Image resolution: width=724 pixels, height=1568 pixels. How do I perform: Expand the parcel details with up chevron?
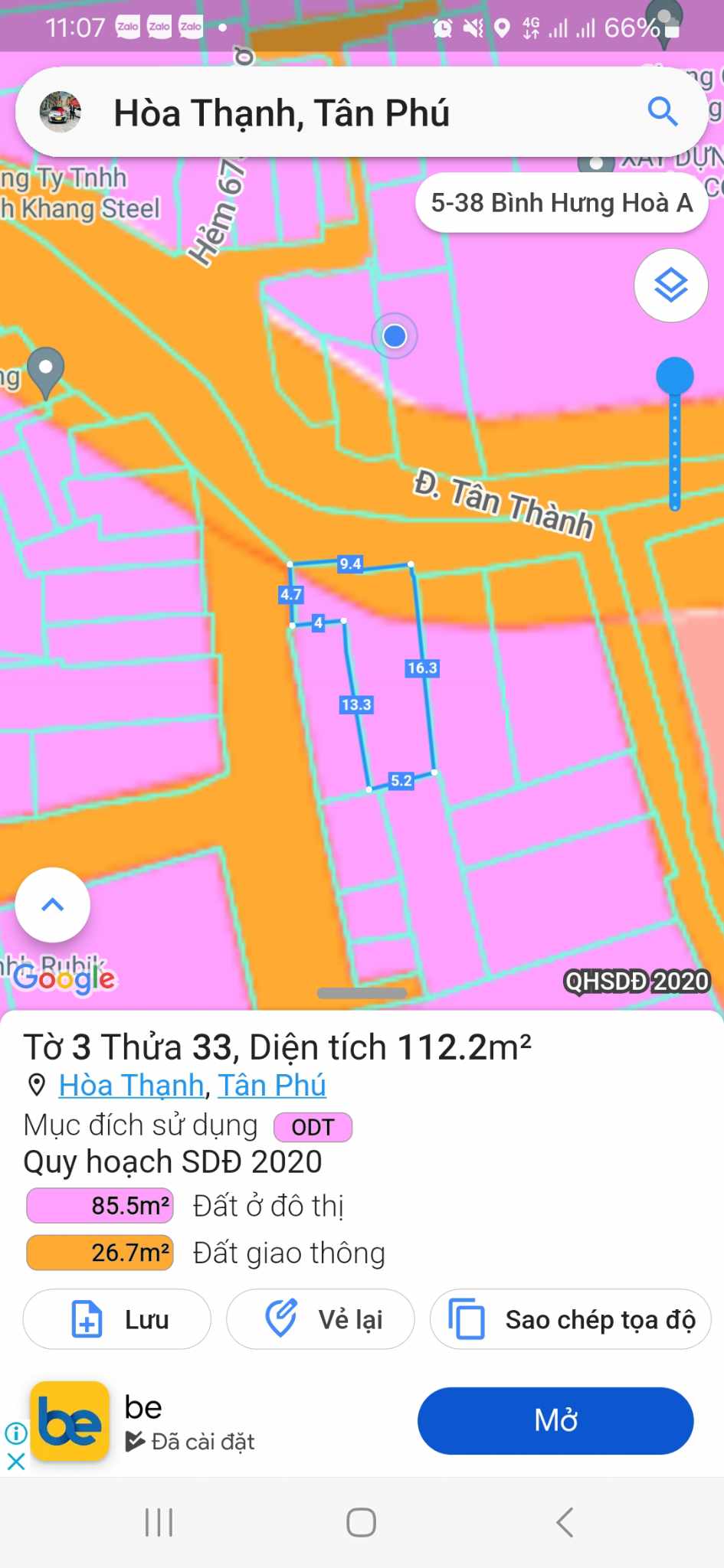click(x=51, y=904)
